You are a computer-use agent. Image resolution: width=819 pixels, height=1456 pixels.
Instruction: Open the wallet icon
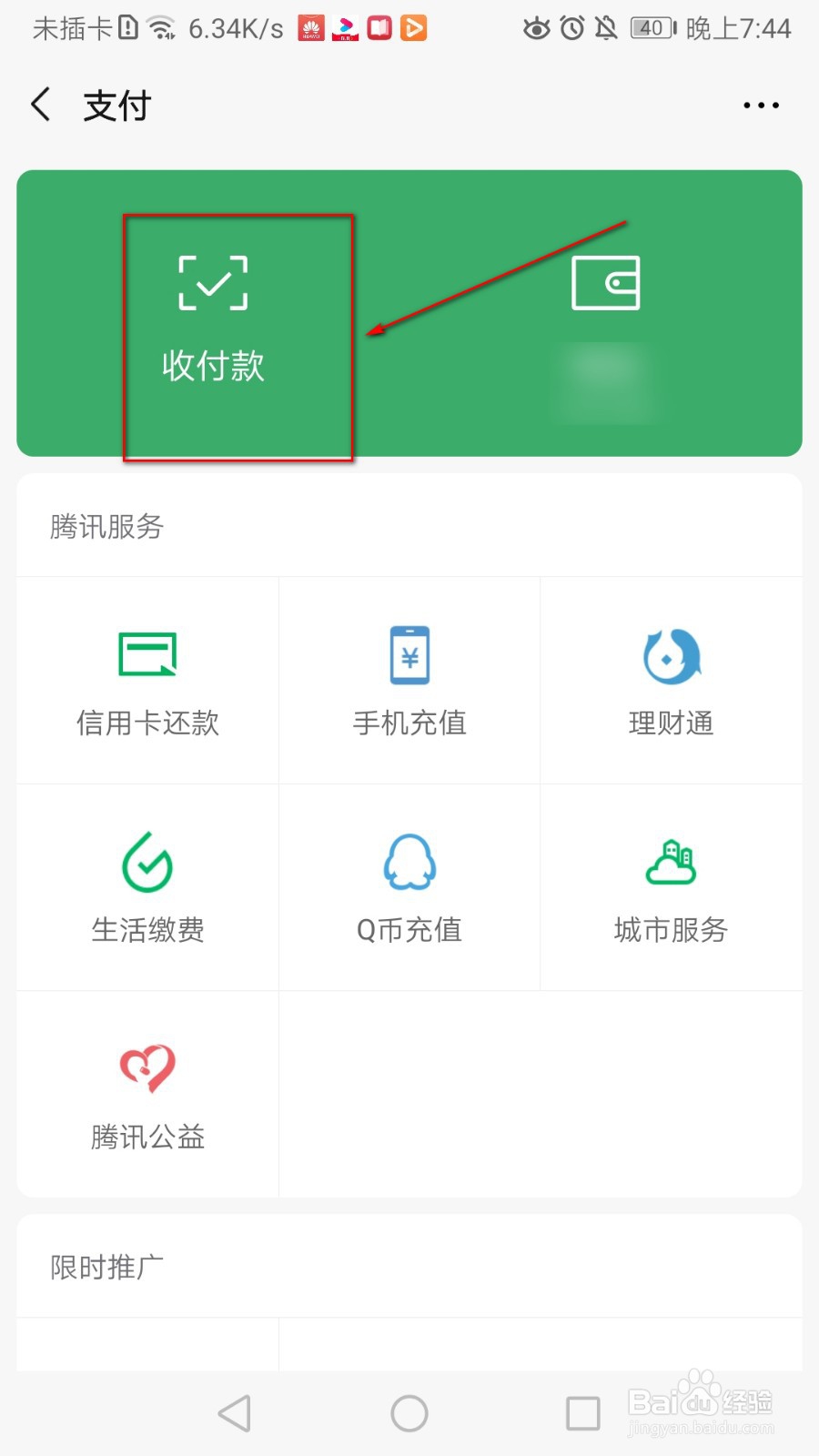pyautogui.click(x=605, y=283)
